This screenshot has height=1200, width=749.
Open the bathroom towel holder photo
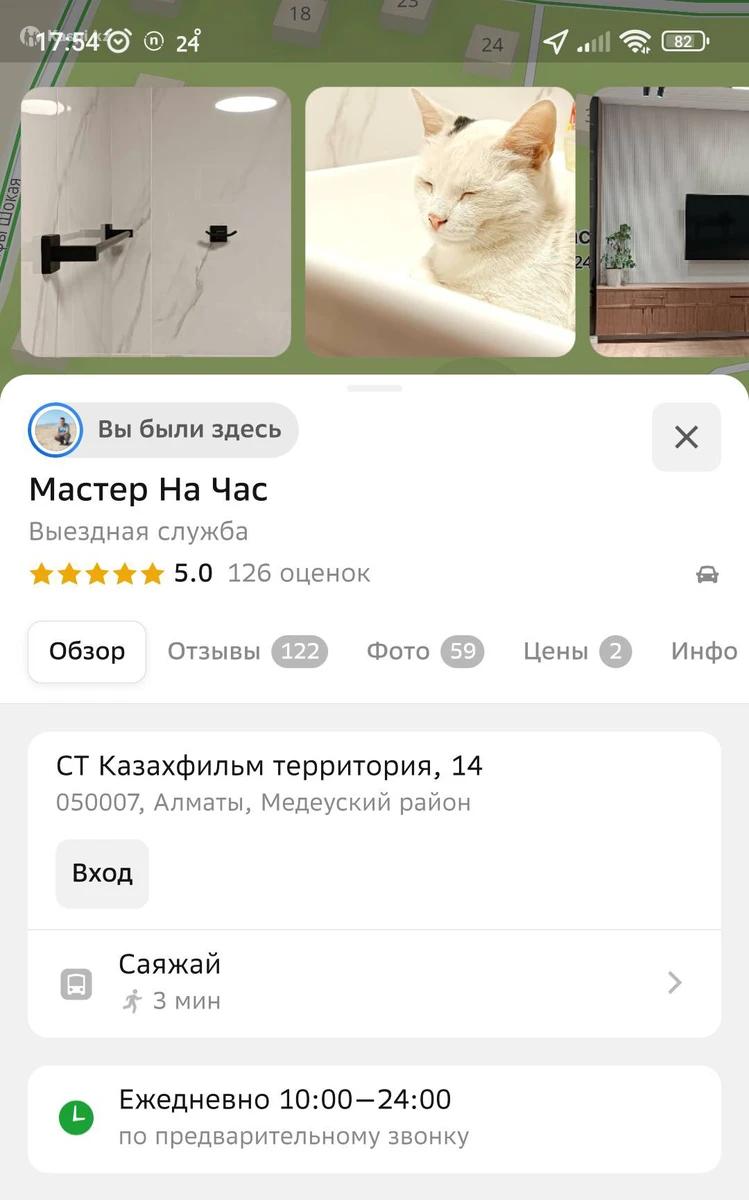coord(156,222)
